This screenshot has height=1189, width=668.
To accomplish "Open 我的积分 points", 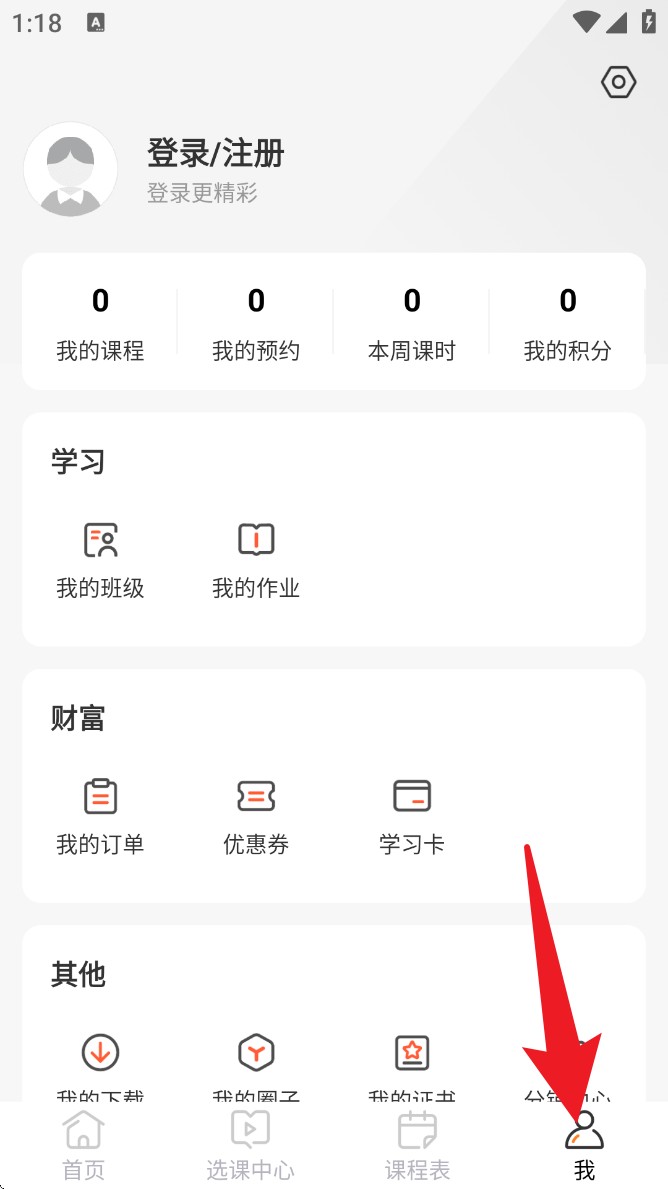I will click(568, 322).
